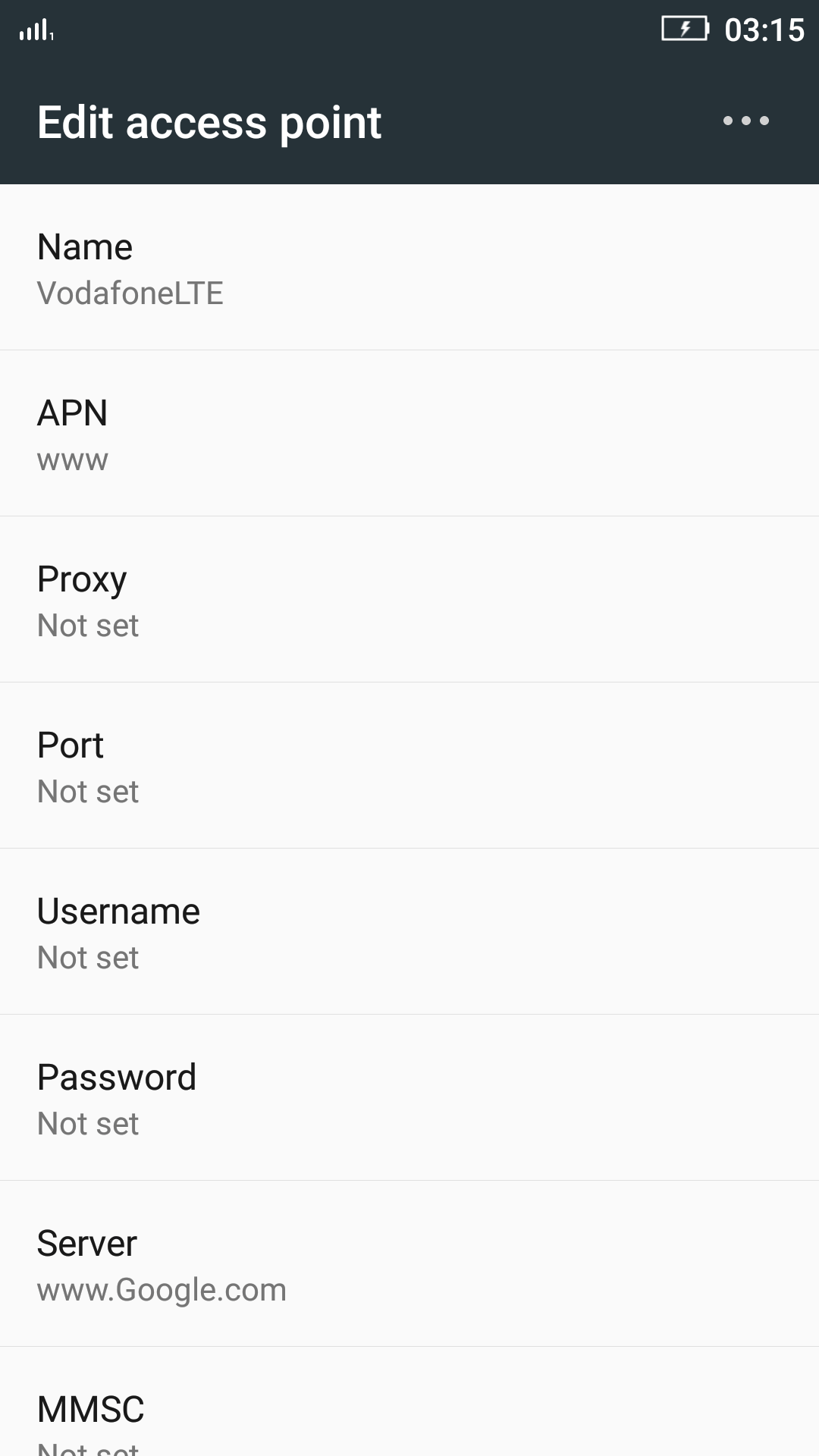Open the Port setting
The image size is (819, 1456).
coord(409,766)
